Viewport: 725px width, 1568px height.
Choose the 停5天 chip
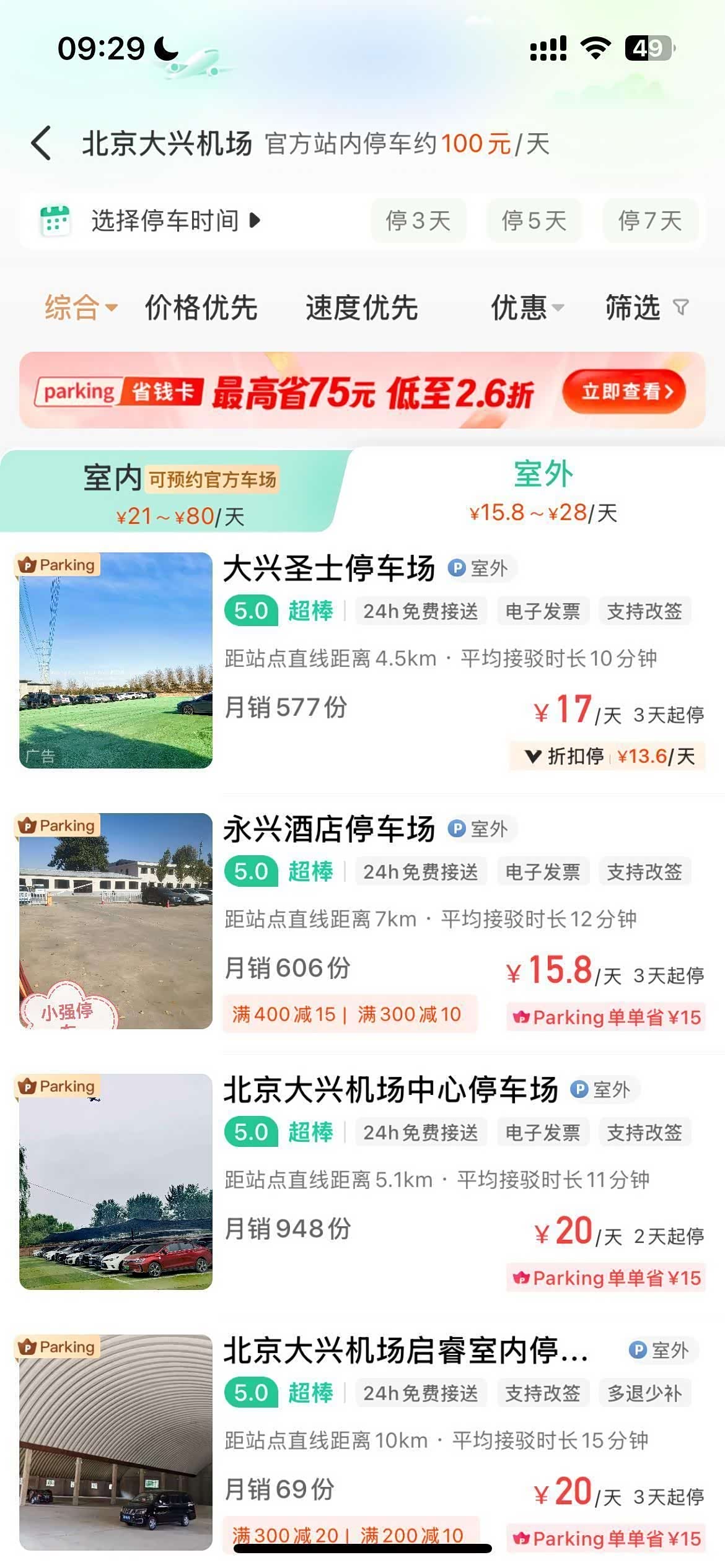pos(534,220)
